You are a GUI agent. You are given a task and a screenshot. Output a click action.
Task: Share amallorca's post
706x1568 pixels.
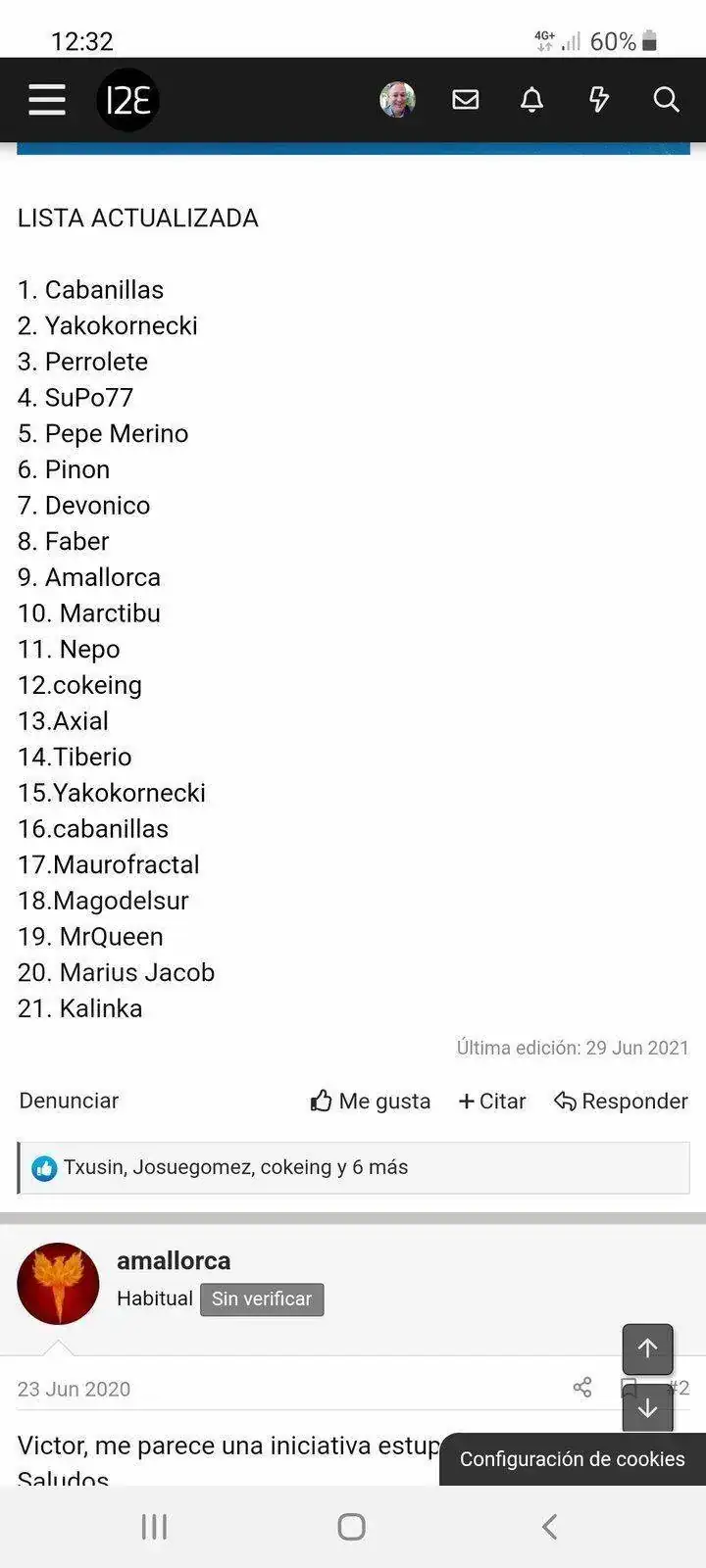582,1387
